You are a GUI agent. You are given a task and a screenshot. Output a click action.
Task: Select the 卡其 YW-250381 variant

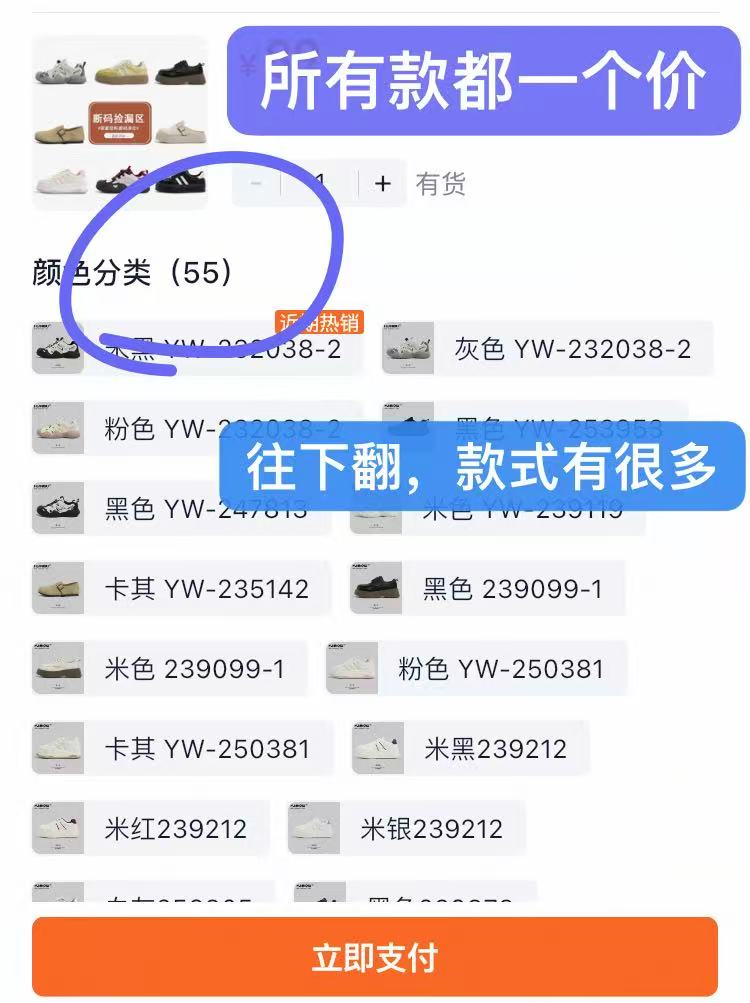[183, 749]
